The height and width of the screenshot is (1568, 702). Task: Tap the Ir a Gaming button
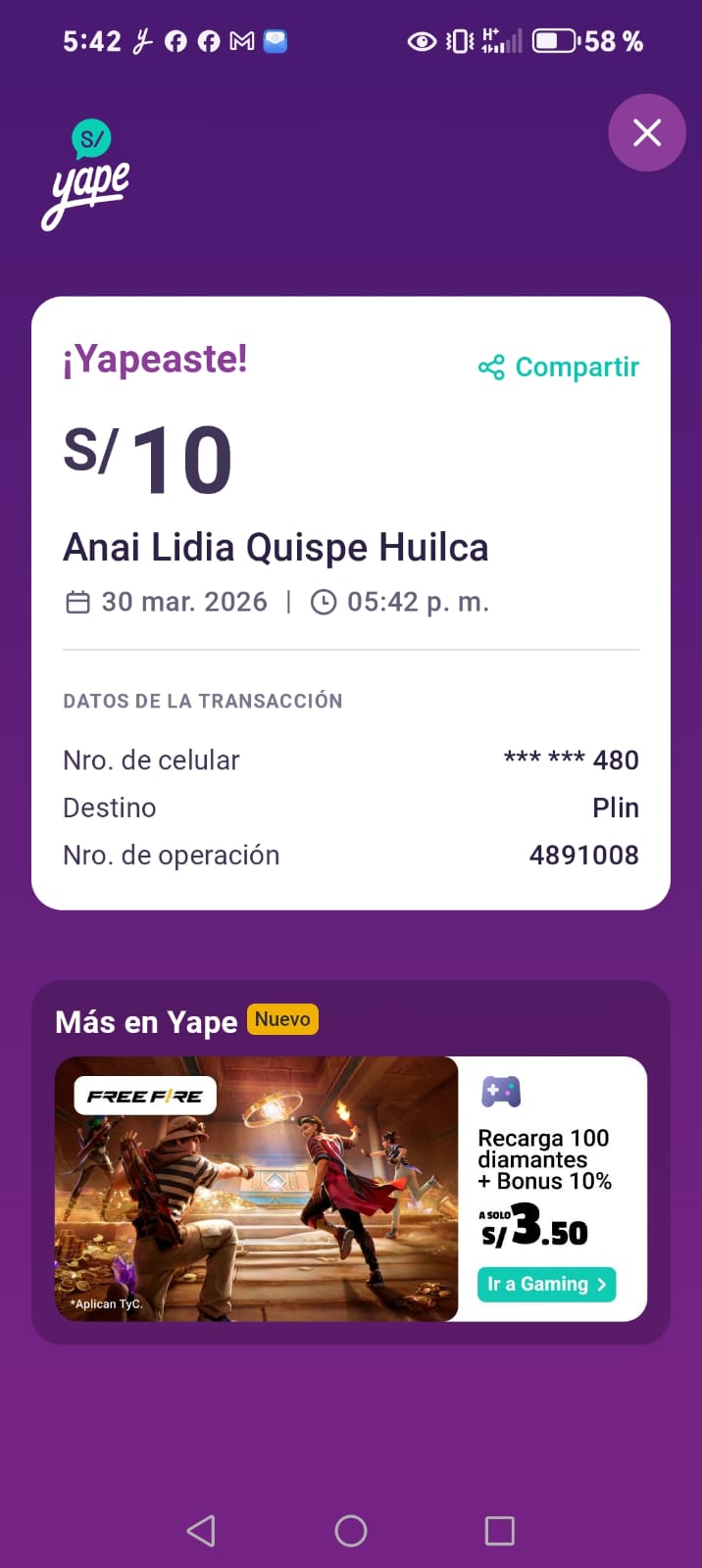[546, 1284]
